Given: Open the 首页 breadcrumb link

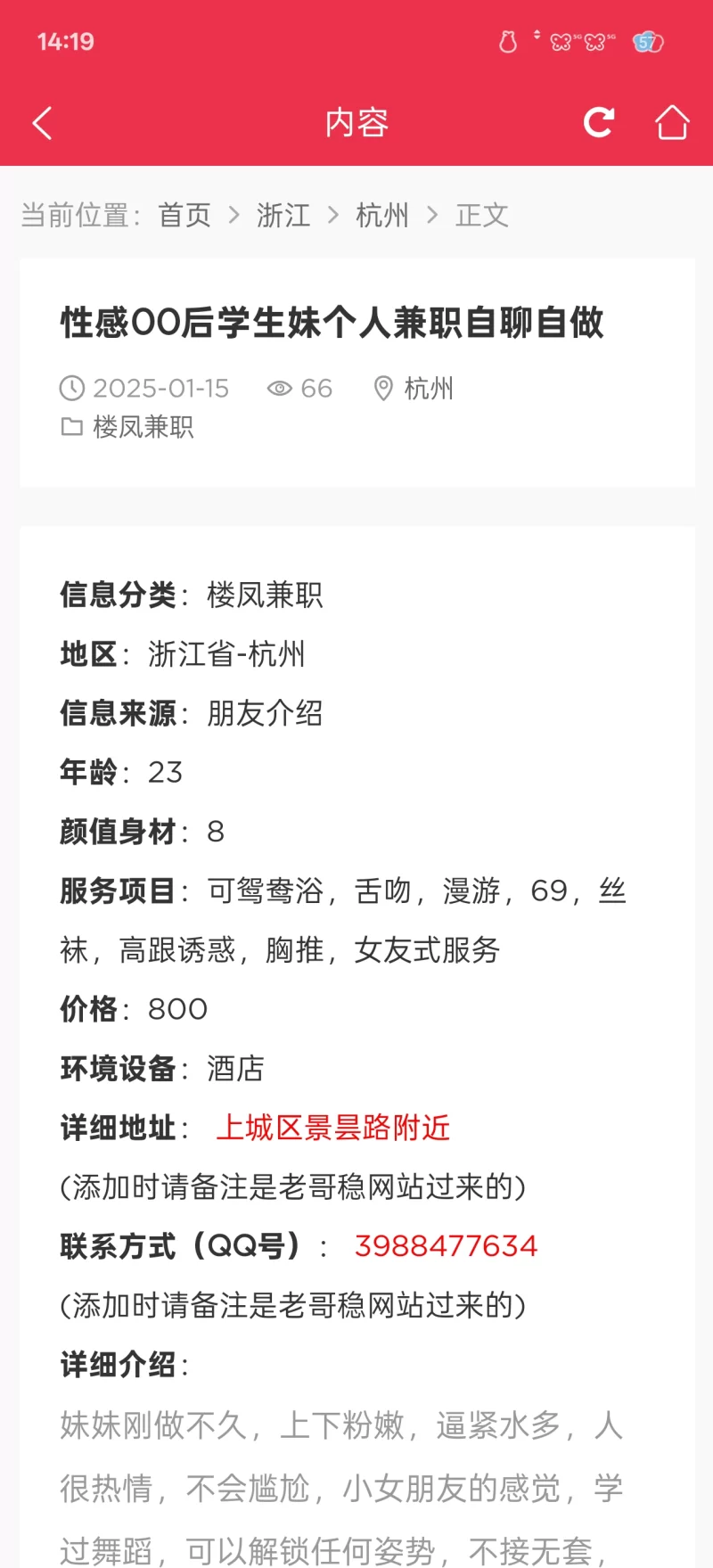Looking at the screenshot, I should click(184, 215).
